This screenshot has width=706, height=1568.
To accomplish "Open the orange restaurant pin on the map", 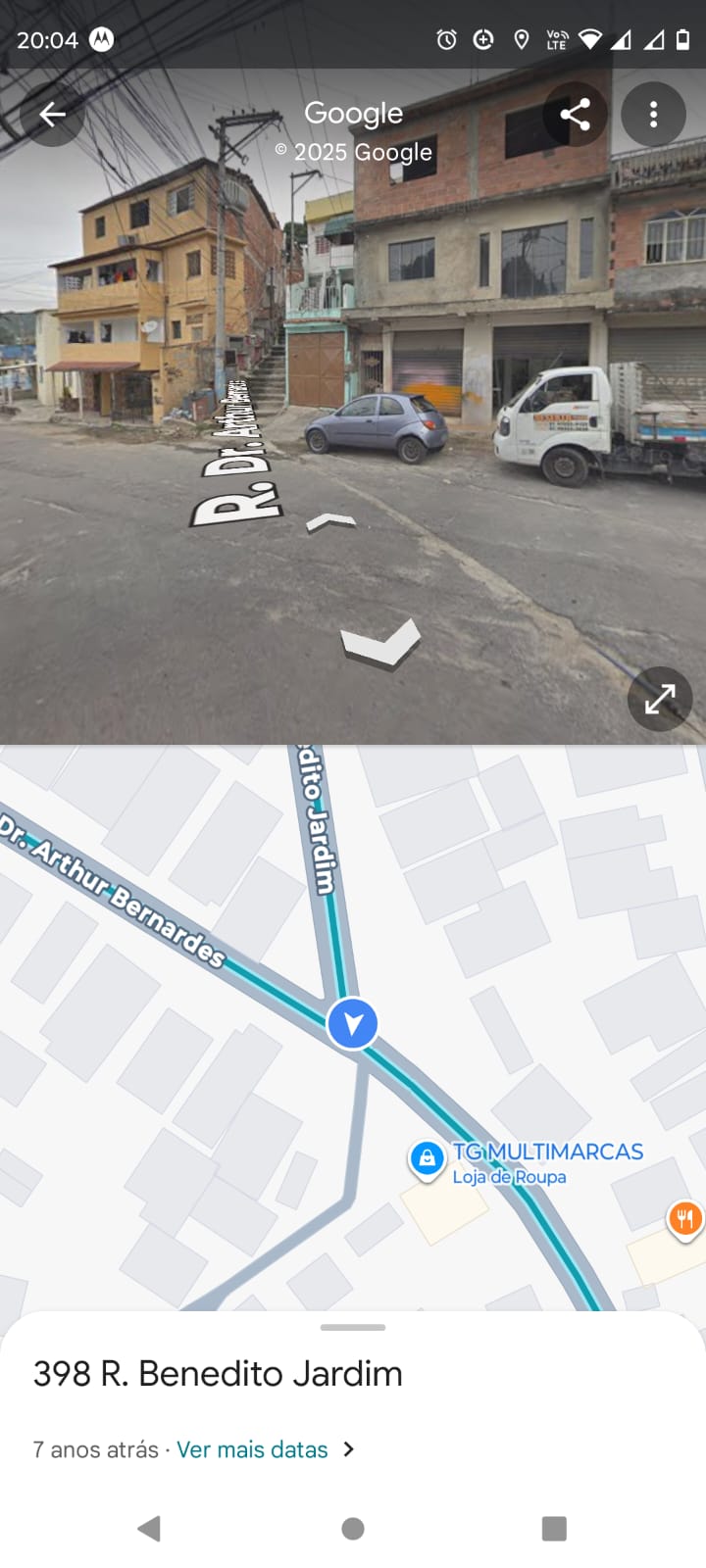I will coord(684,1218).
